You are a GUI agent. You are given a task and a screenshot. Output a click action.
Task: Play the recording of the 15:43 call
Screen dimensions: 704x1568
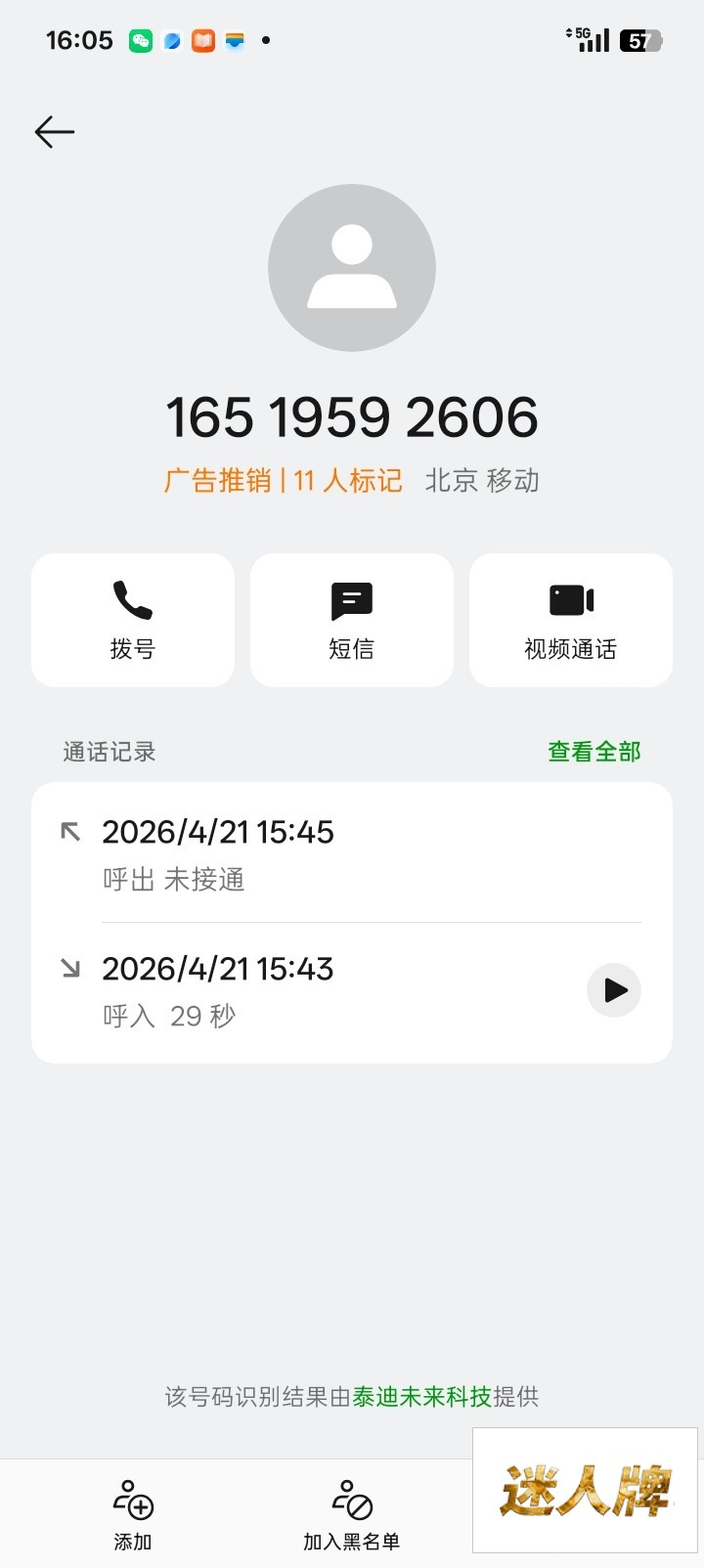tap(614, 990)
